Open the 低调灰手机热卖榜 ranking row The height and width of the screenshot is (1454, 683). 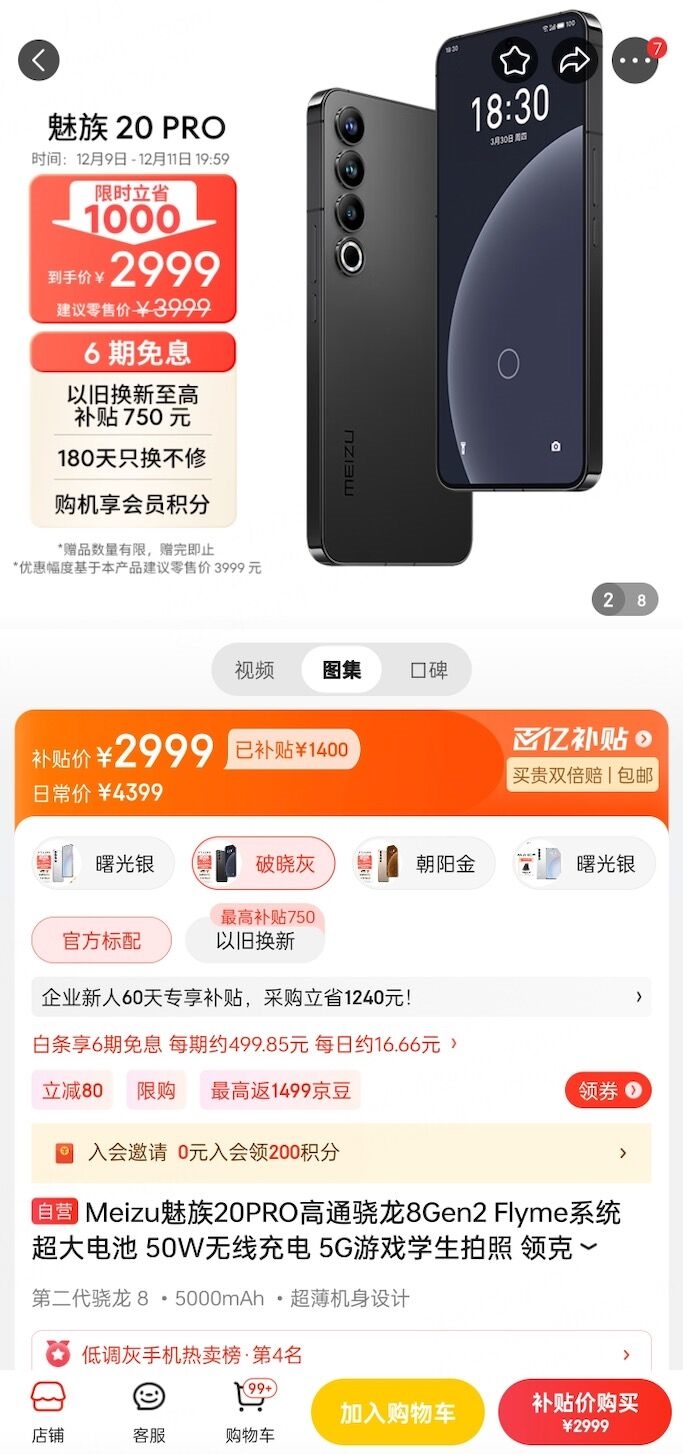click(x=341, y=1355)
